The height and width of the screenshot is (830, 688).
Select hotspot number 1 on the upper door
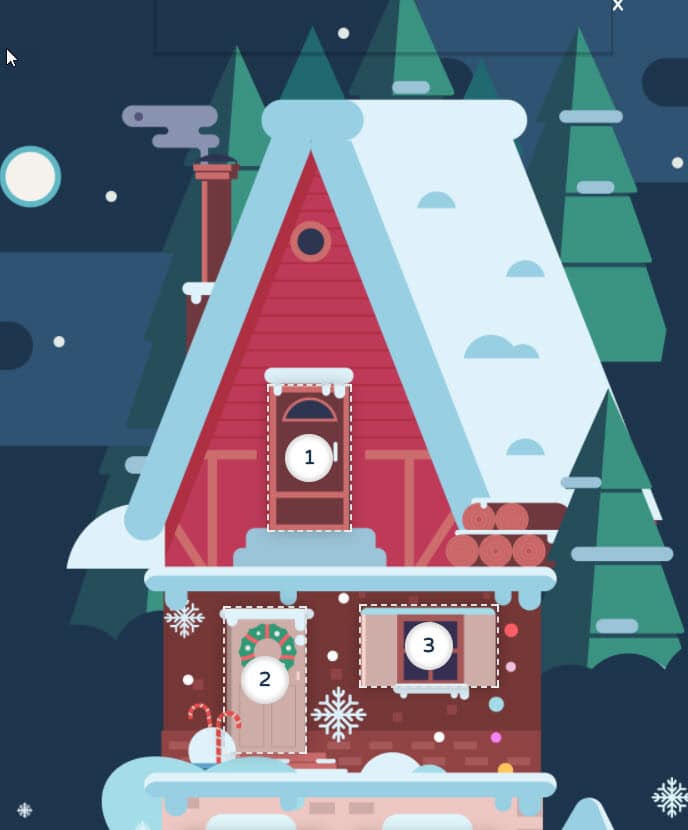[x=309, y=458]
